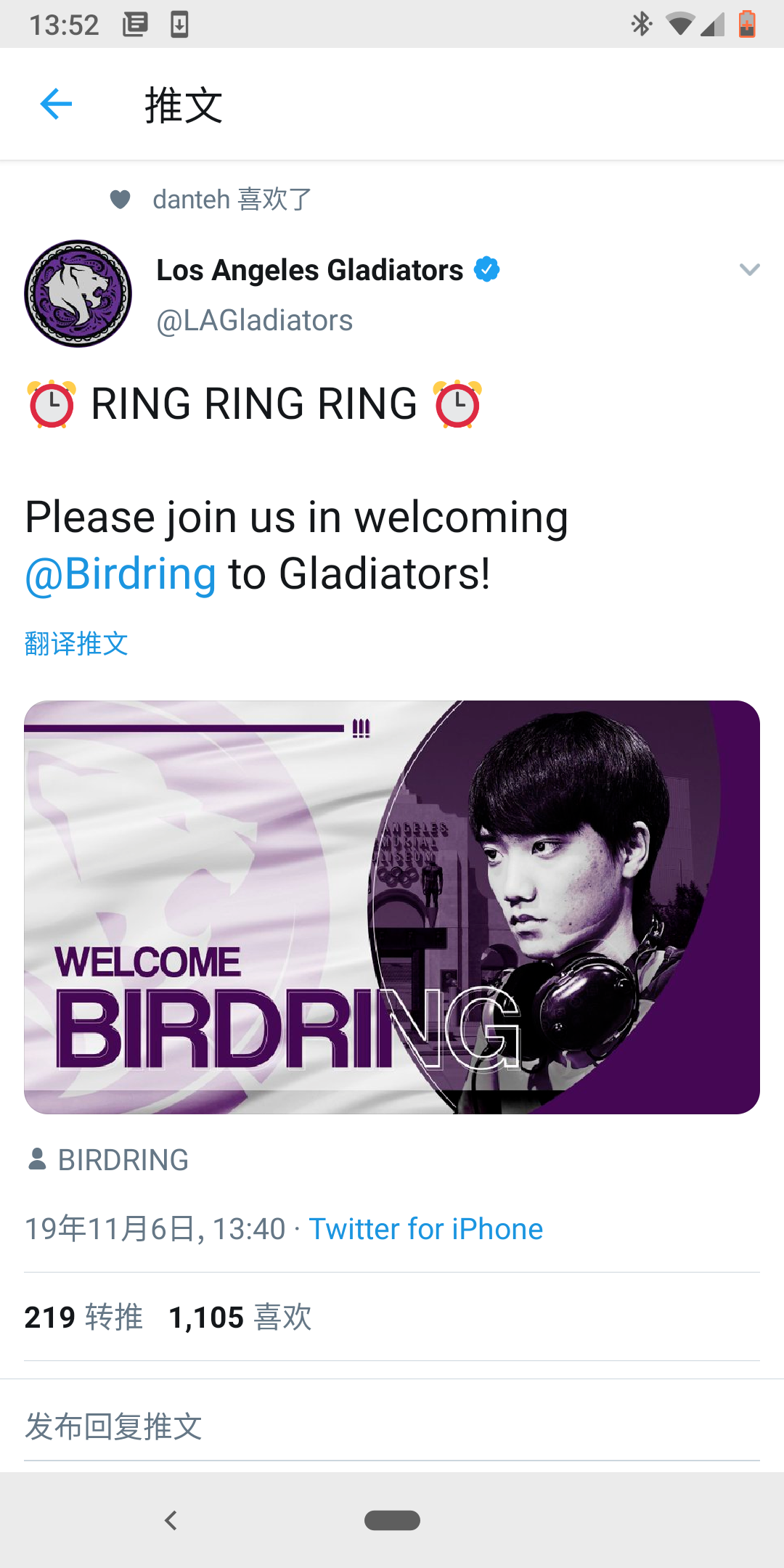Open the @Birdring mention link

(120, 573)
